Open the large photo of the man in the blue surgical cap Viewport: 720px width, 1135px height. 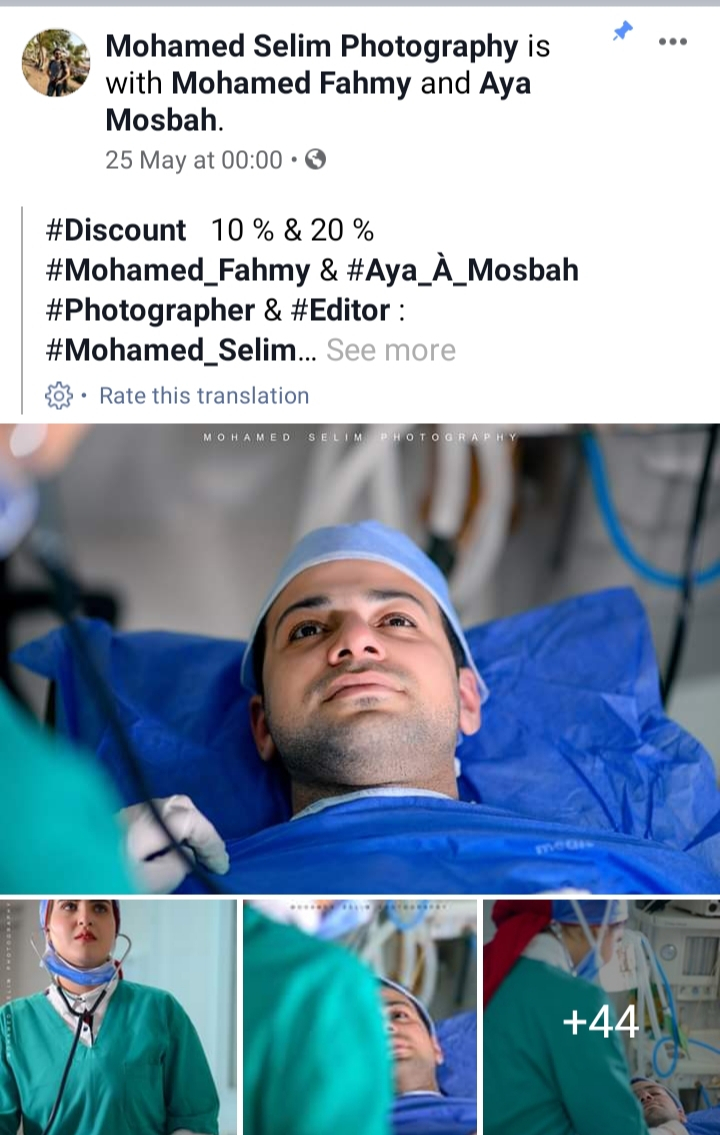click(360, 658)
